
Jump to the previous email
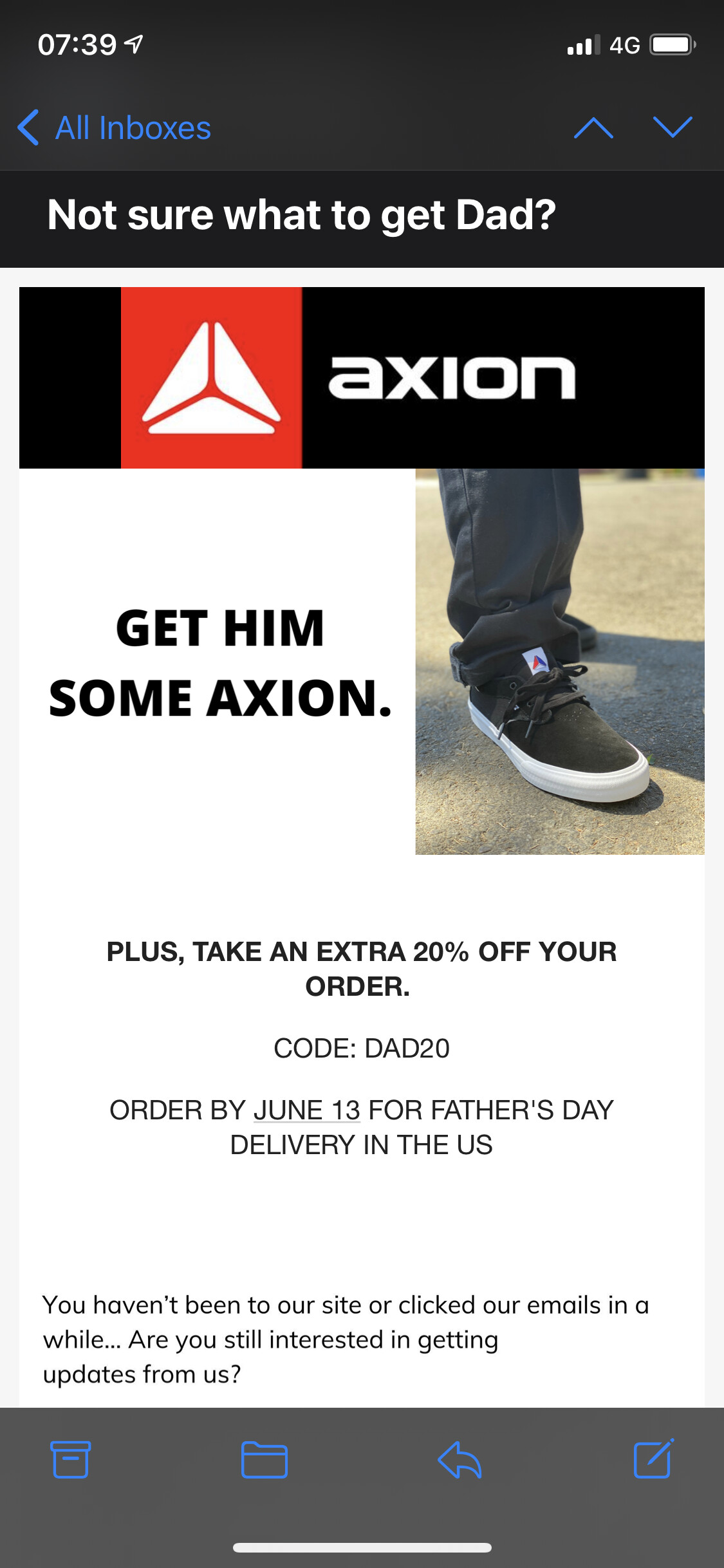coord(593,127)
